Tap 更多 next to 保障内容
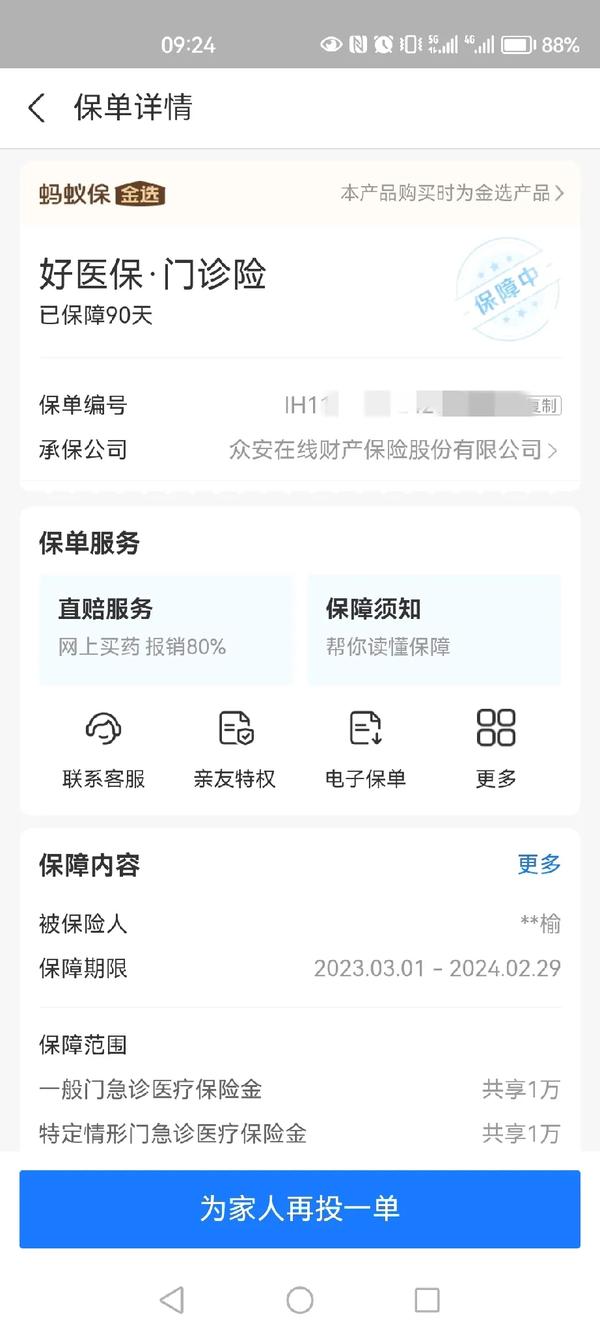This screenshot has height=1333, width=600. pos(539,864)
